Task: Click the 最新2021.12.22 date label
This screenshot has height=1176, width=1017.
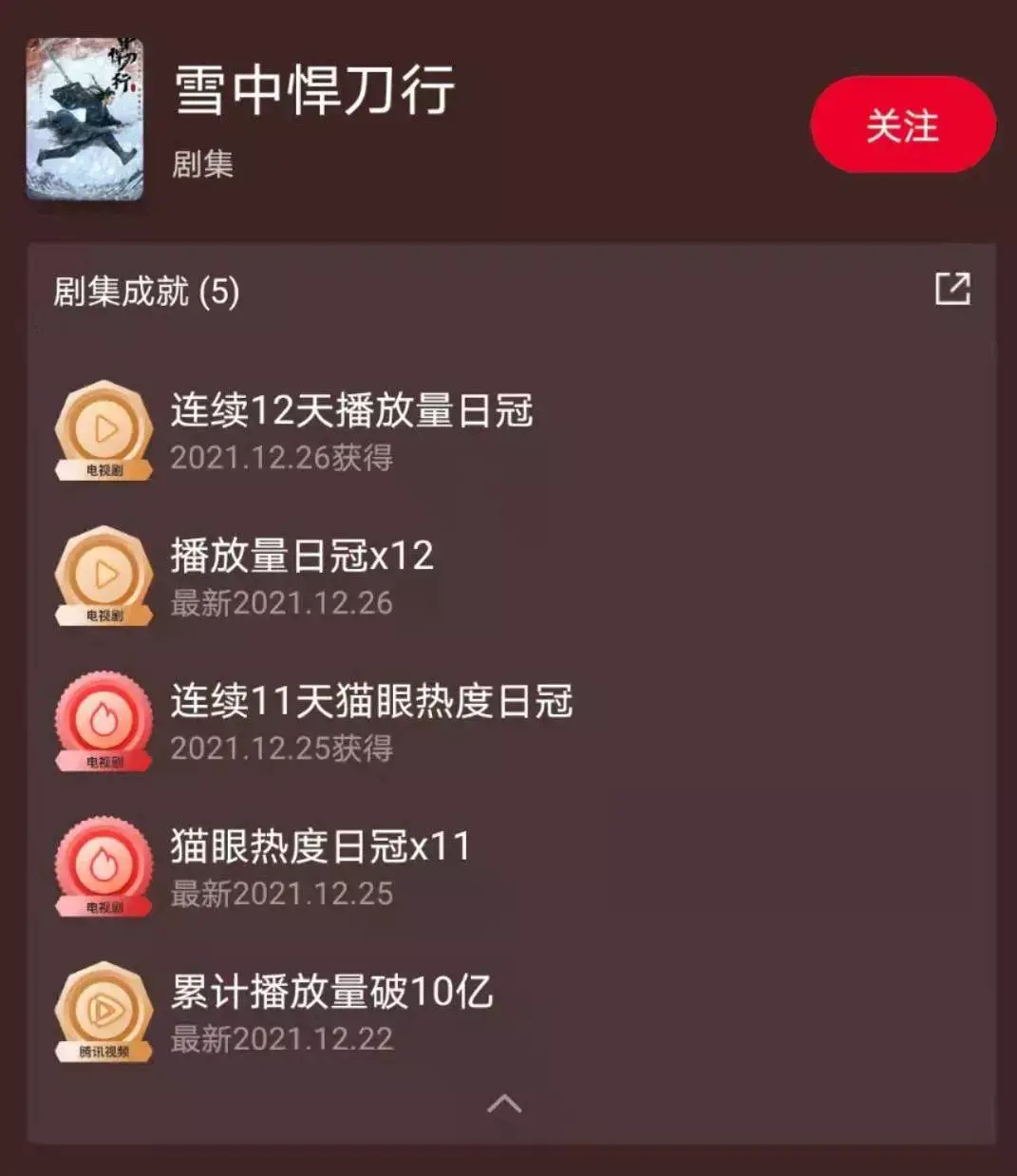Action: (x=282, y=1038)
